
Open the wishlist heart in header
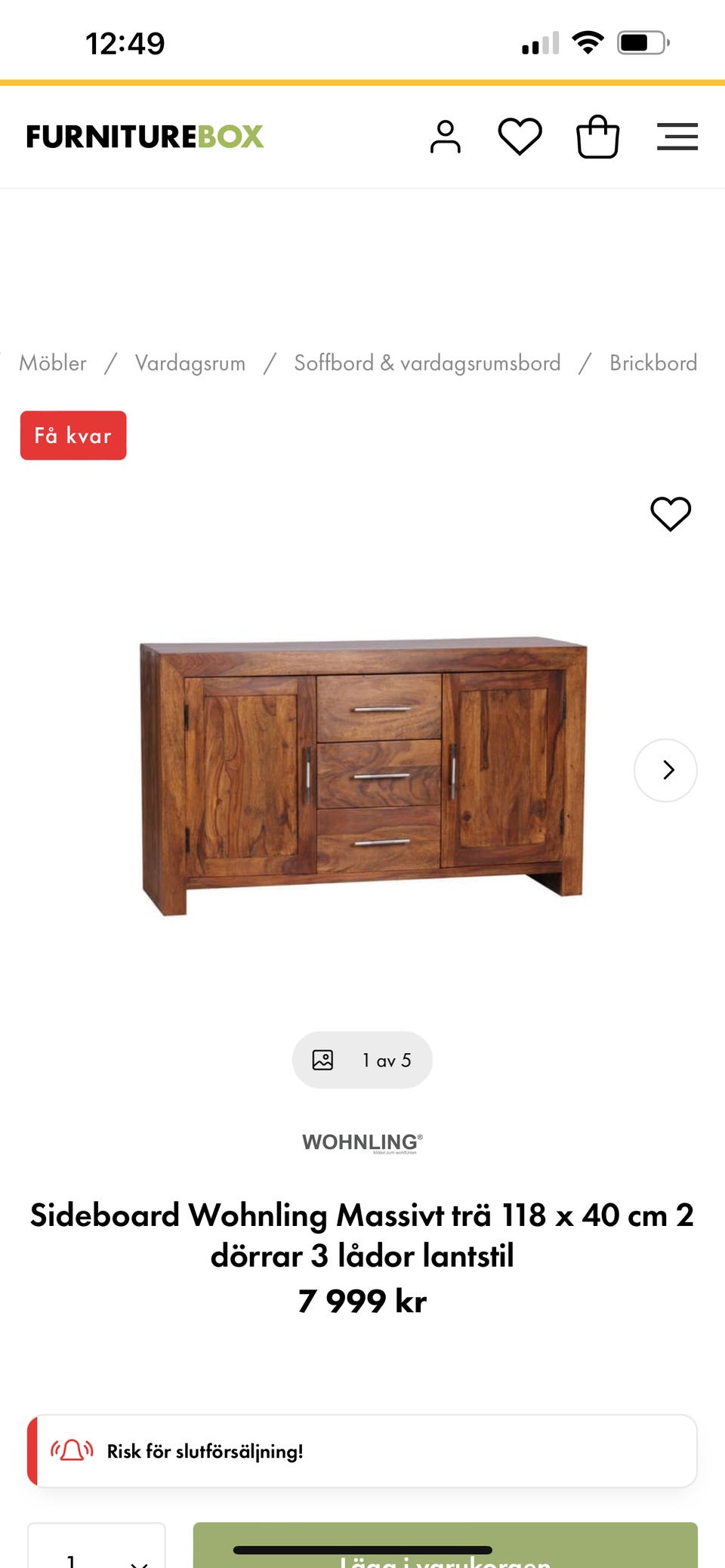point(520,137)
